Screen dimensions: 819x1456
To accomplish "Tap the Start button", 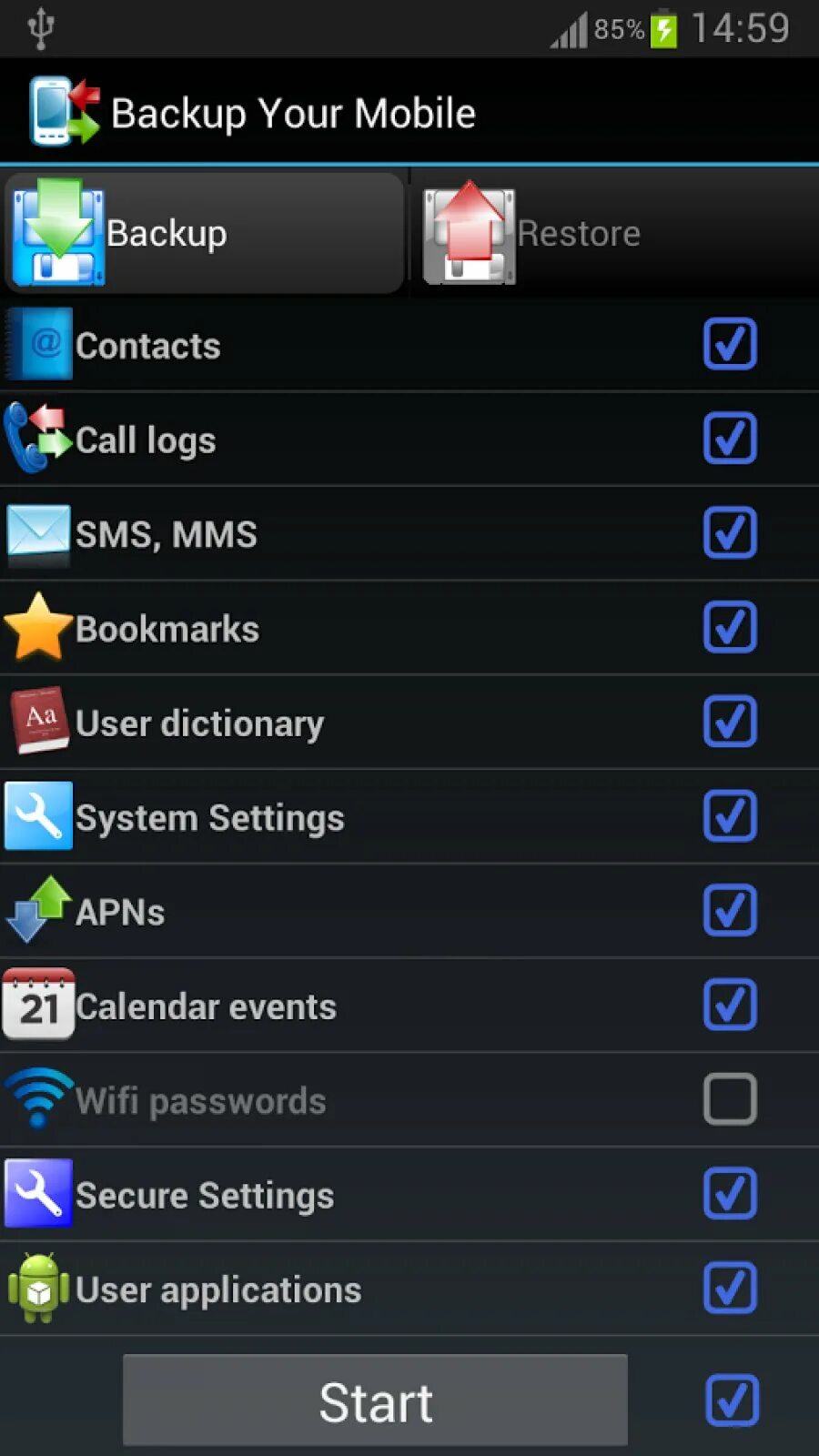I will click(375, 1400).
